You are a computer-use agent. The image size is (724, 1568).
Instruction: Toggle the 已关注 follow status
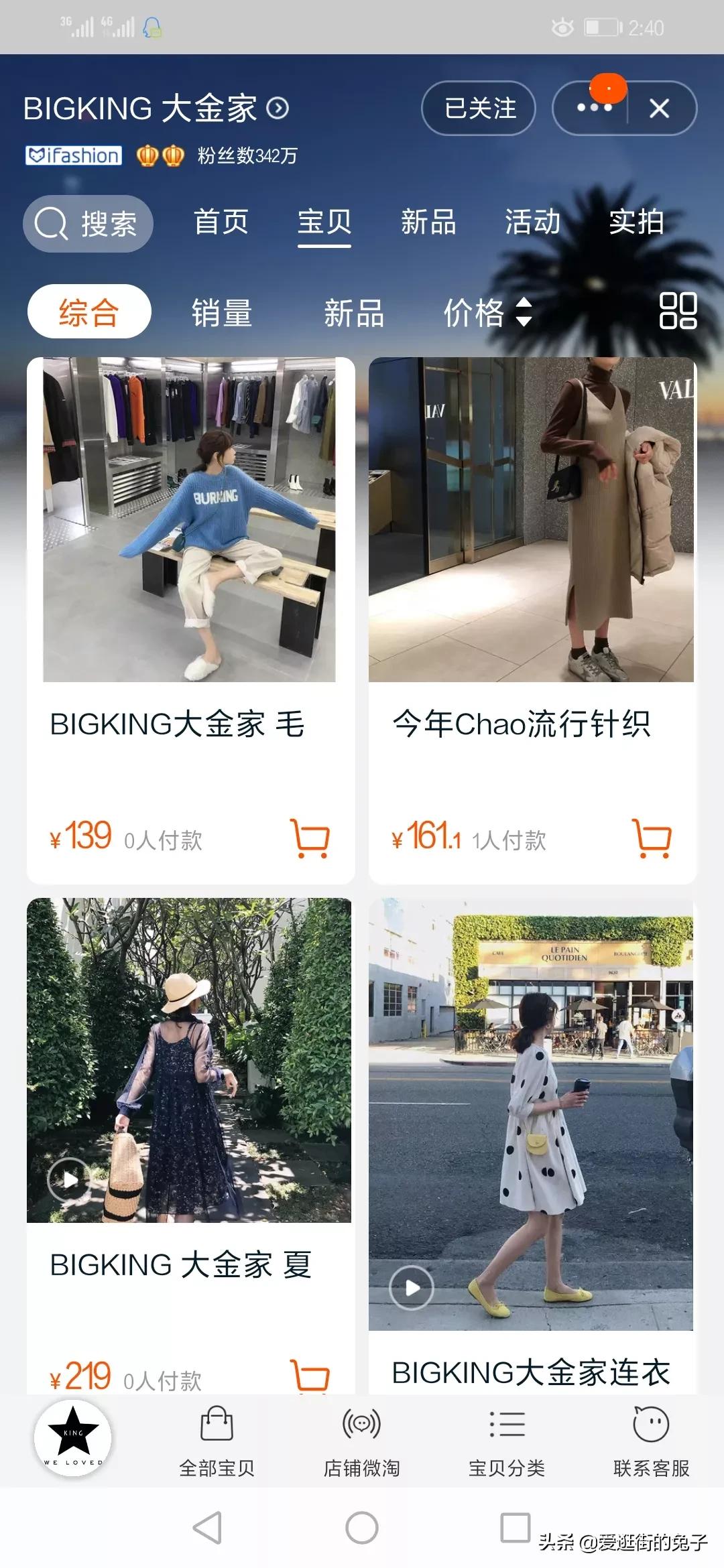[478, 109]
